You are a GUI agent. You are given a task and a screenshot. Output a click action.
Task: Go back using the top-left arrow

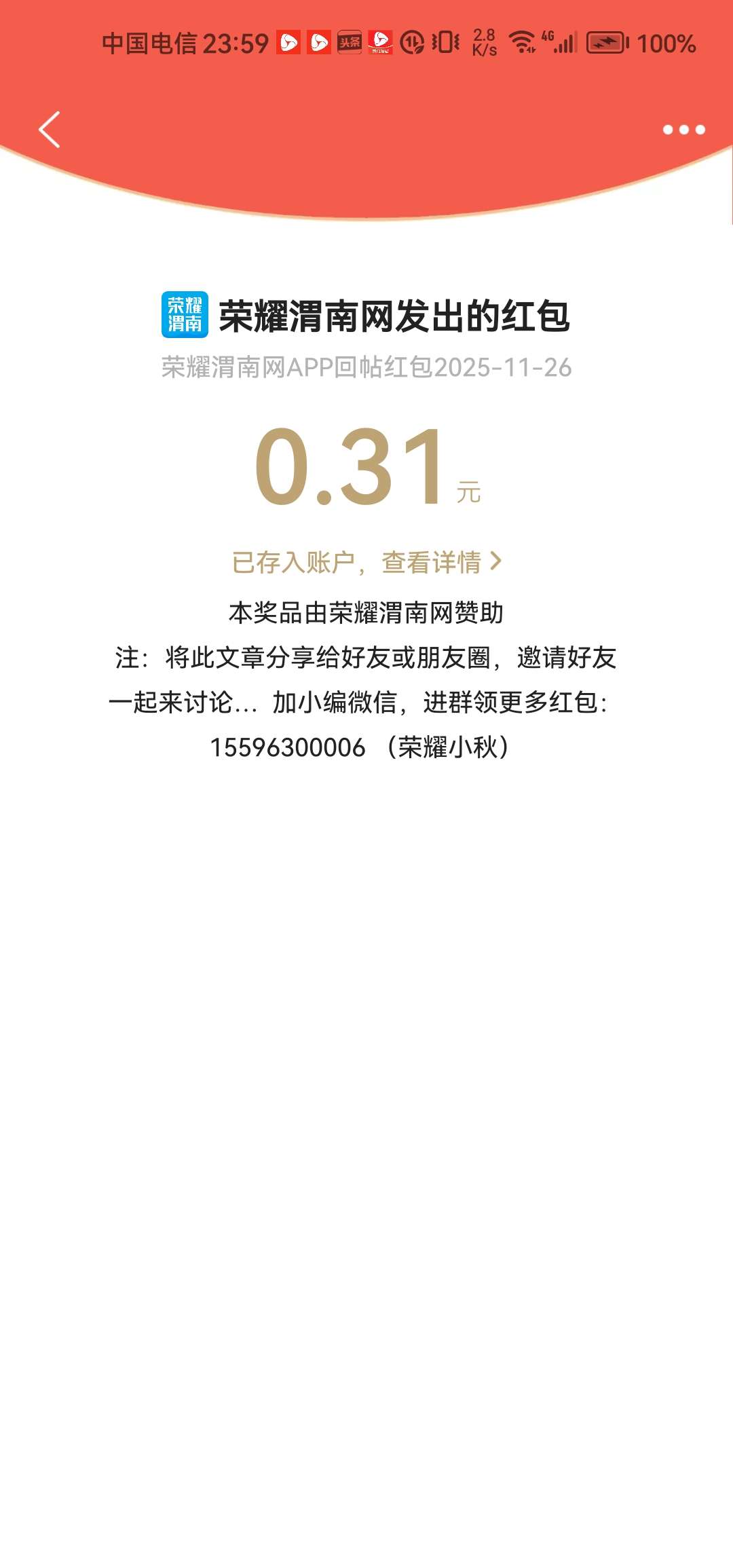tap(50, 129)
